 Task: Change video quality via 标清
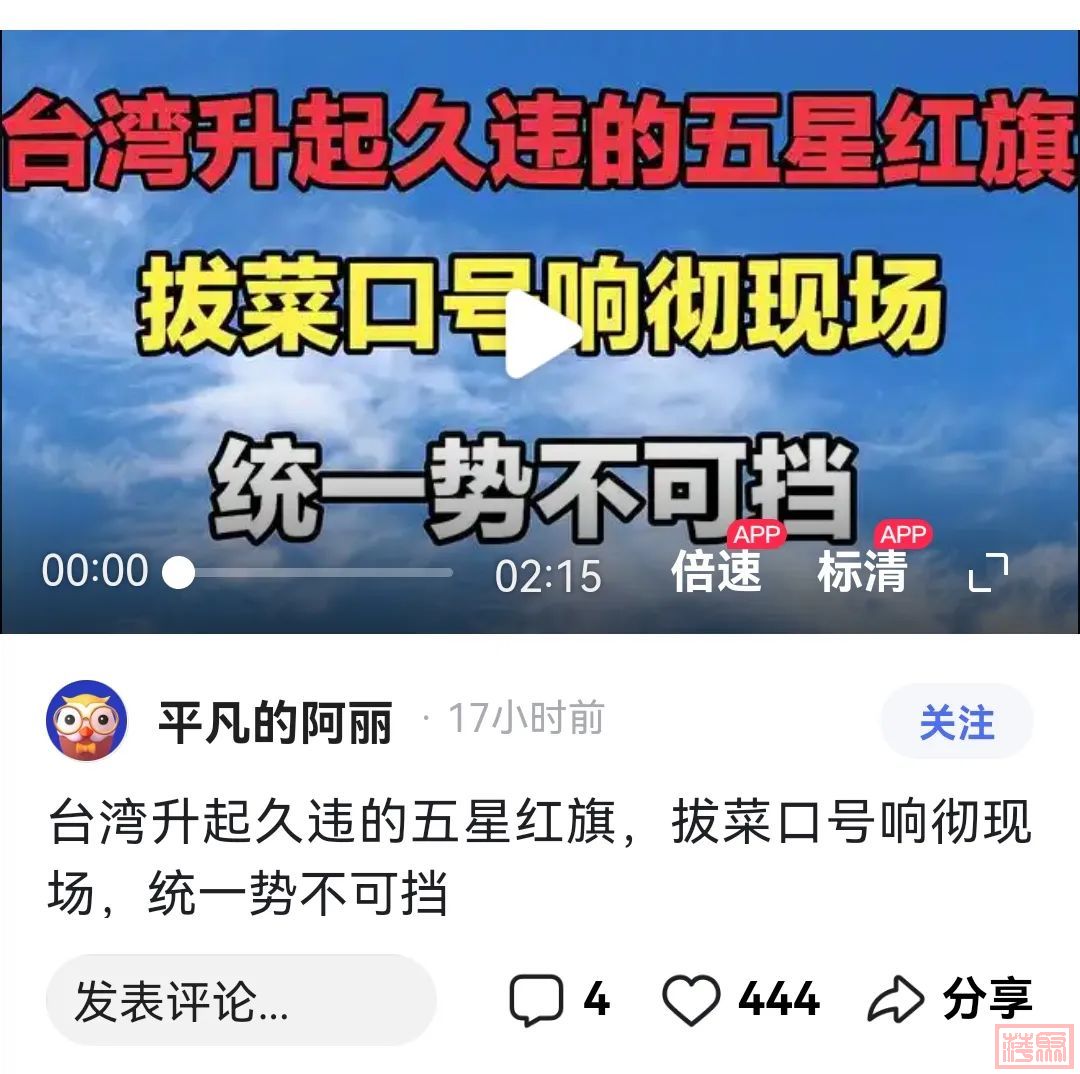coord(862,572)
